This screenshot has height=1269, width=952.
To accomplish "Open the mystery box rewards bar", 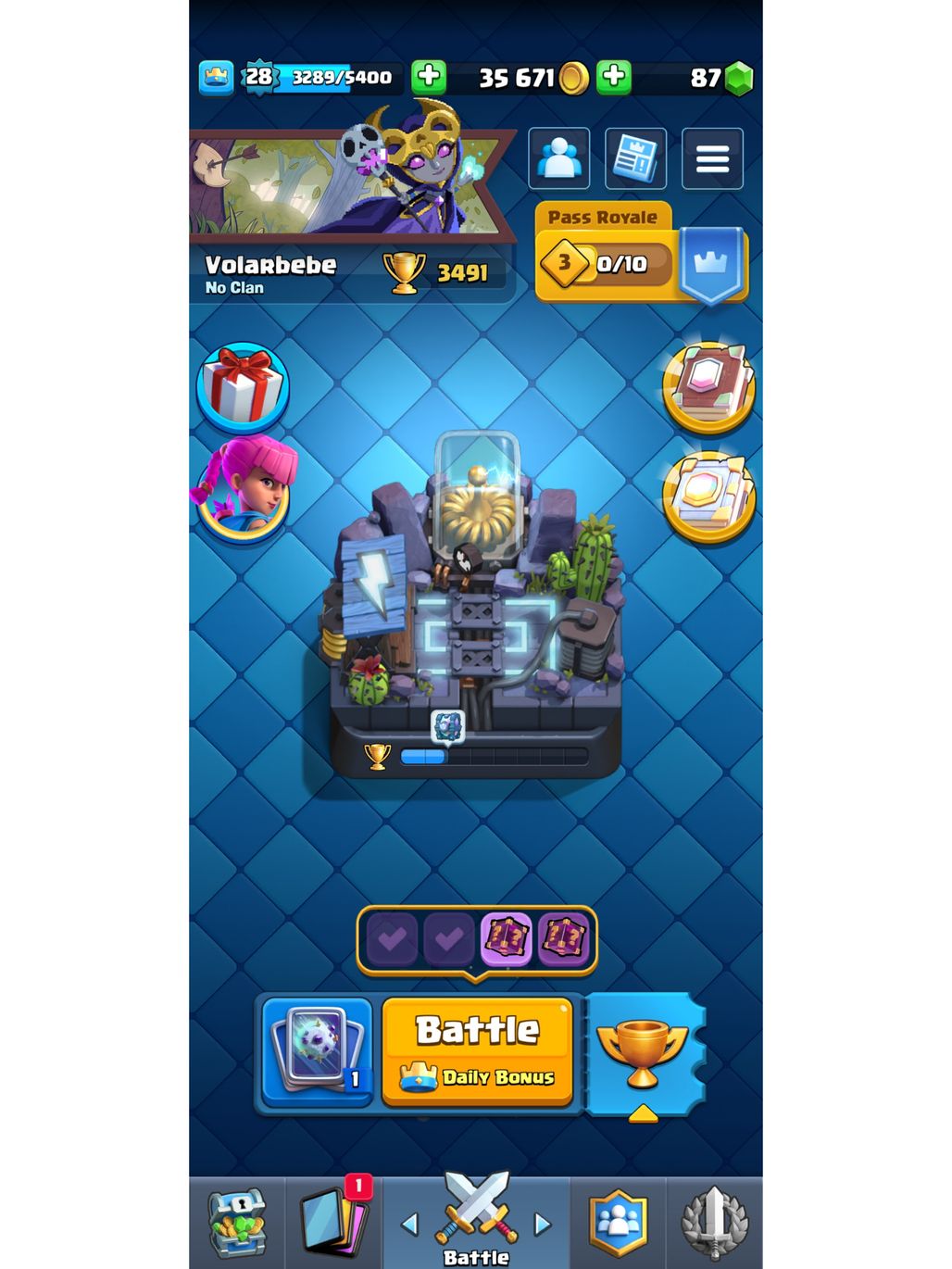I will (476, 939).
